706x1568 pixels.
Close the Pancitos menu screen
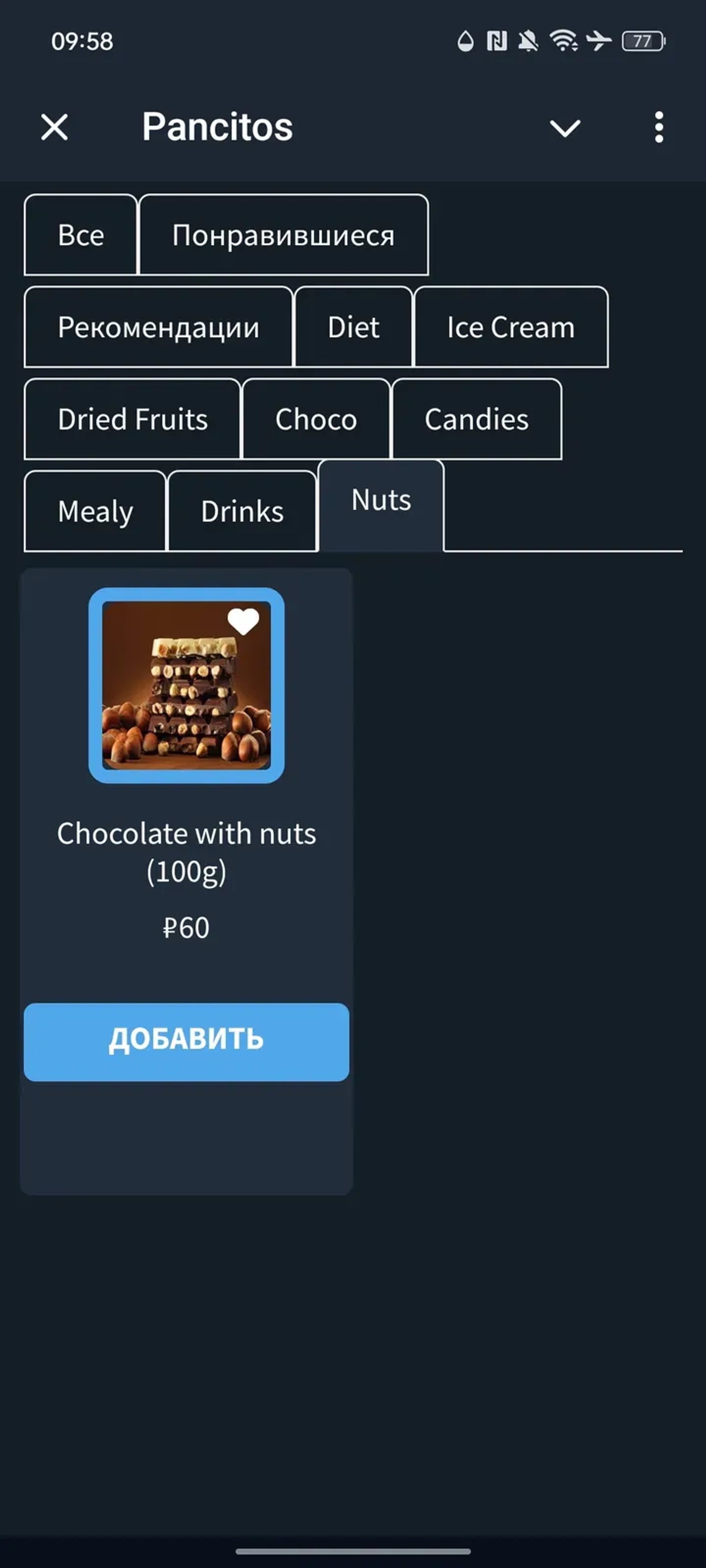pyautogui.click(x=54, y=127)
